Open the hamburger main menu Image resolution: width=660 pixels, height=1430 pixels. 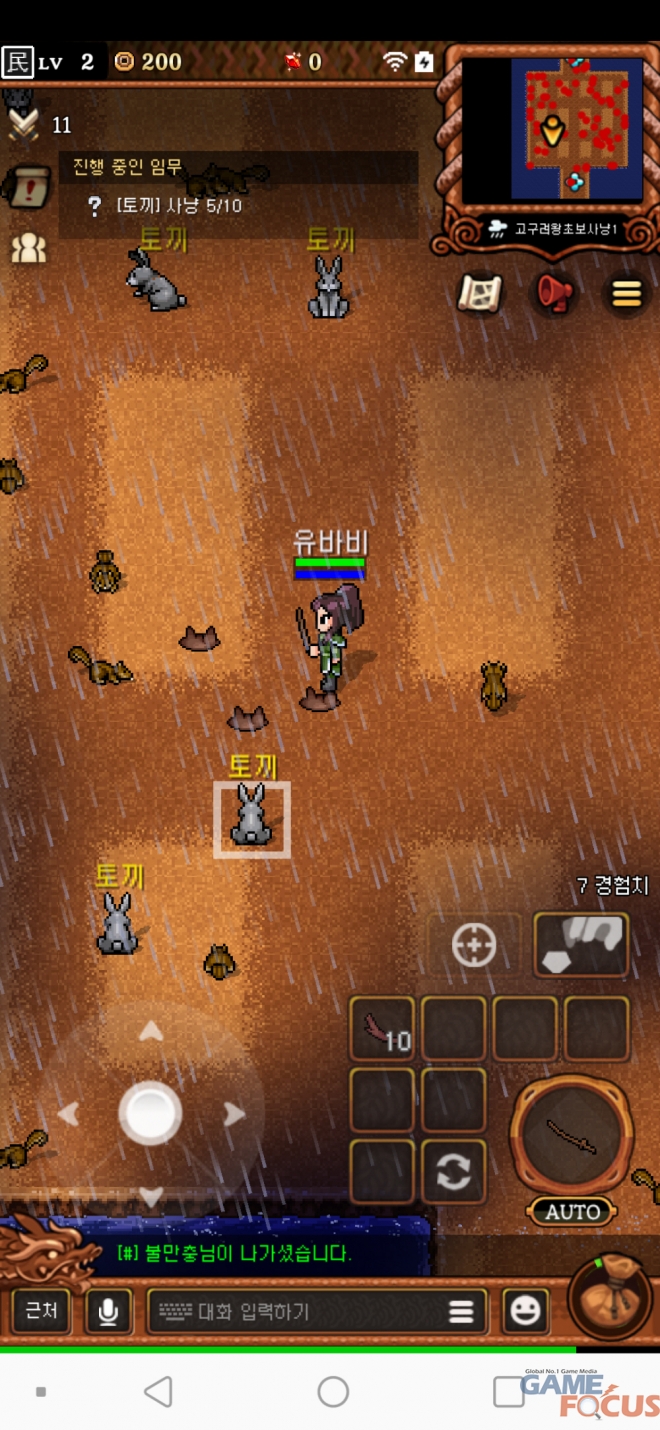click(627, 293)
